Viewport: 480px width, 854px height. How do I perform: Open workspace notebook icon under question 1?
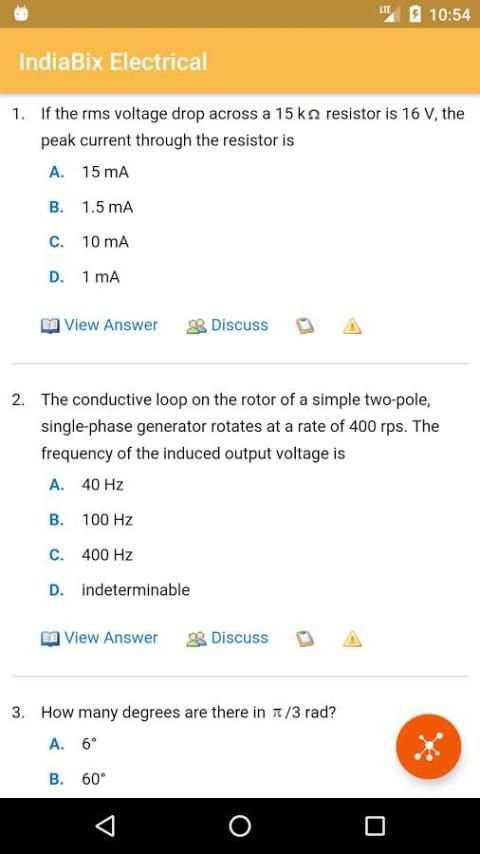click(305, 326)
